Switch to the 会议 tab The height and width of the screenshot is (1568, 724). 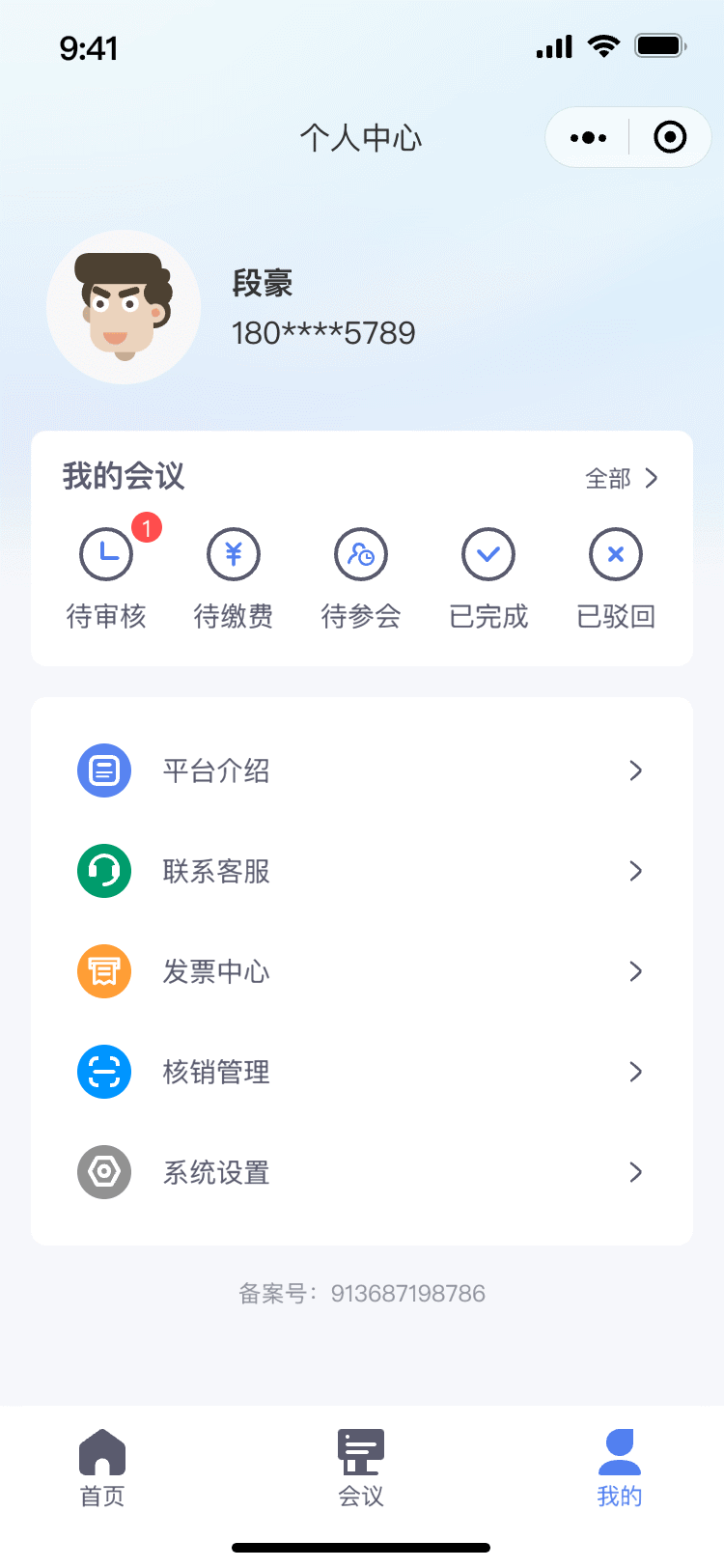[x=361, y=1468]
